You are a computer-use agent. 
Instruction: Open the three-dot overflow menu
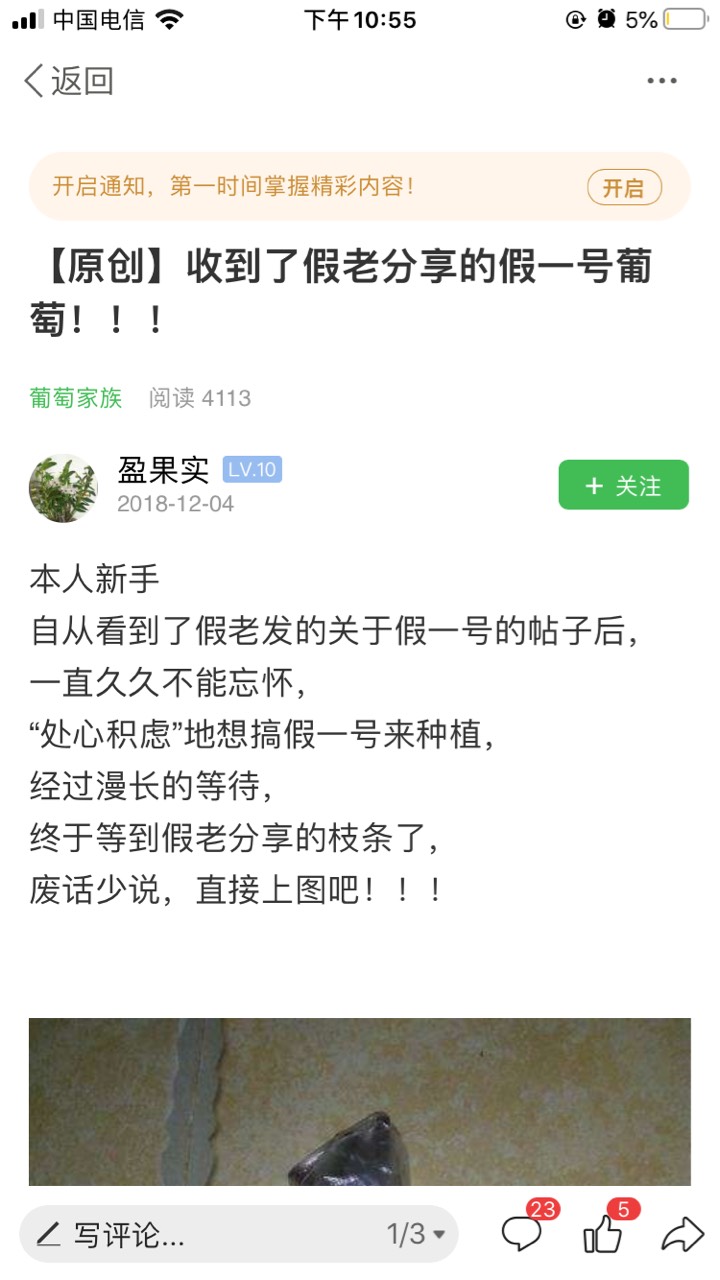coord(661,81)
